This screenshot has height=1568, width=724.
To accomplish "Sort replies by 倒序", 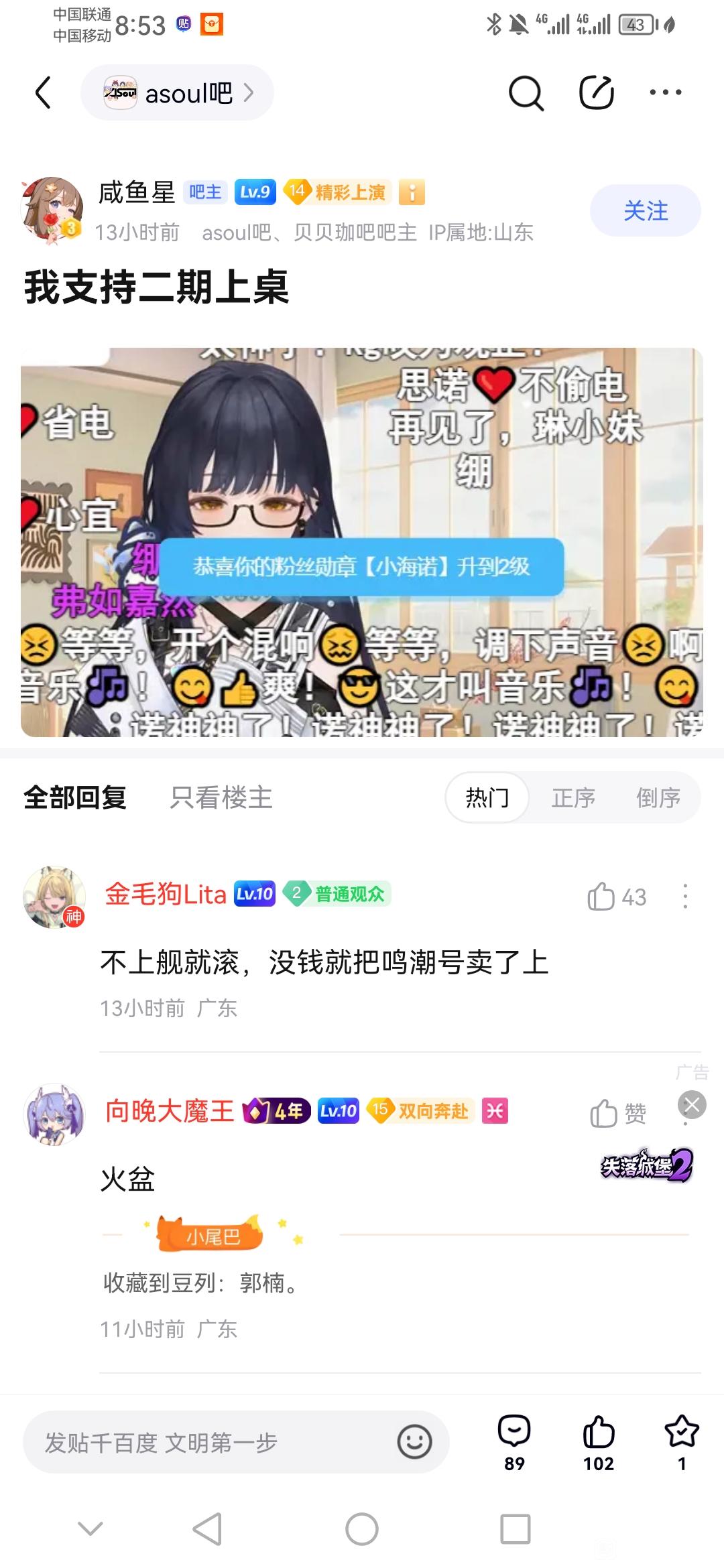I will [658, 797].
